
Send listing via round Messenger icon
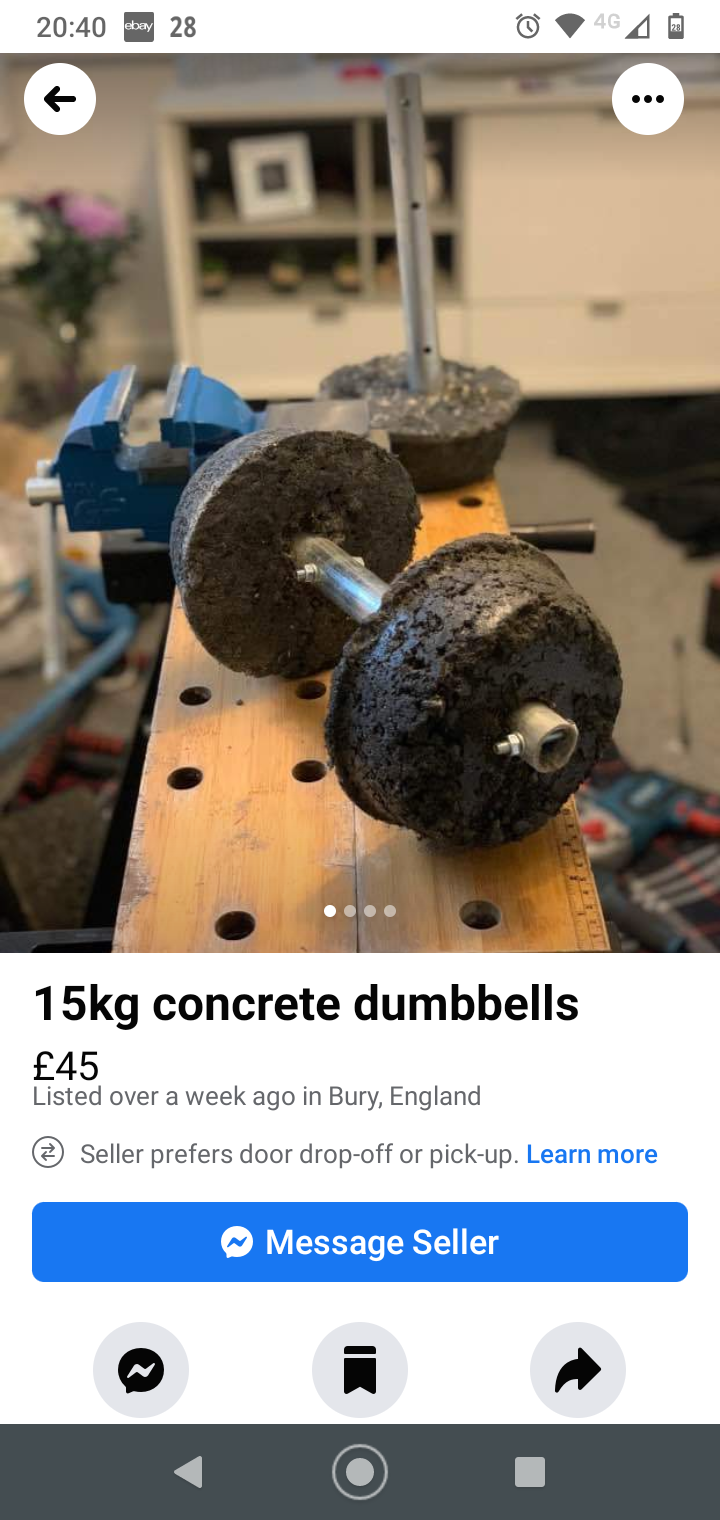141,1370
